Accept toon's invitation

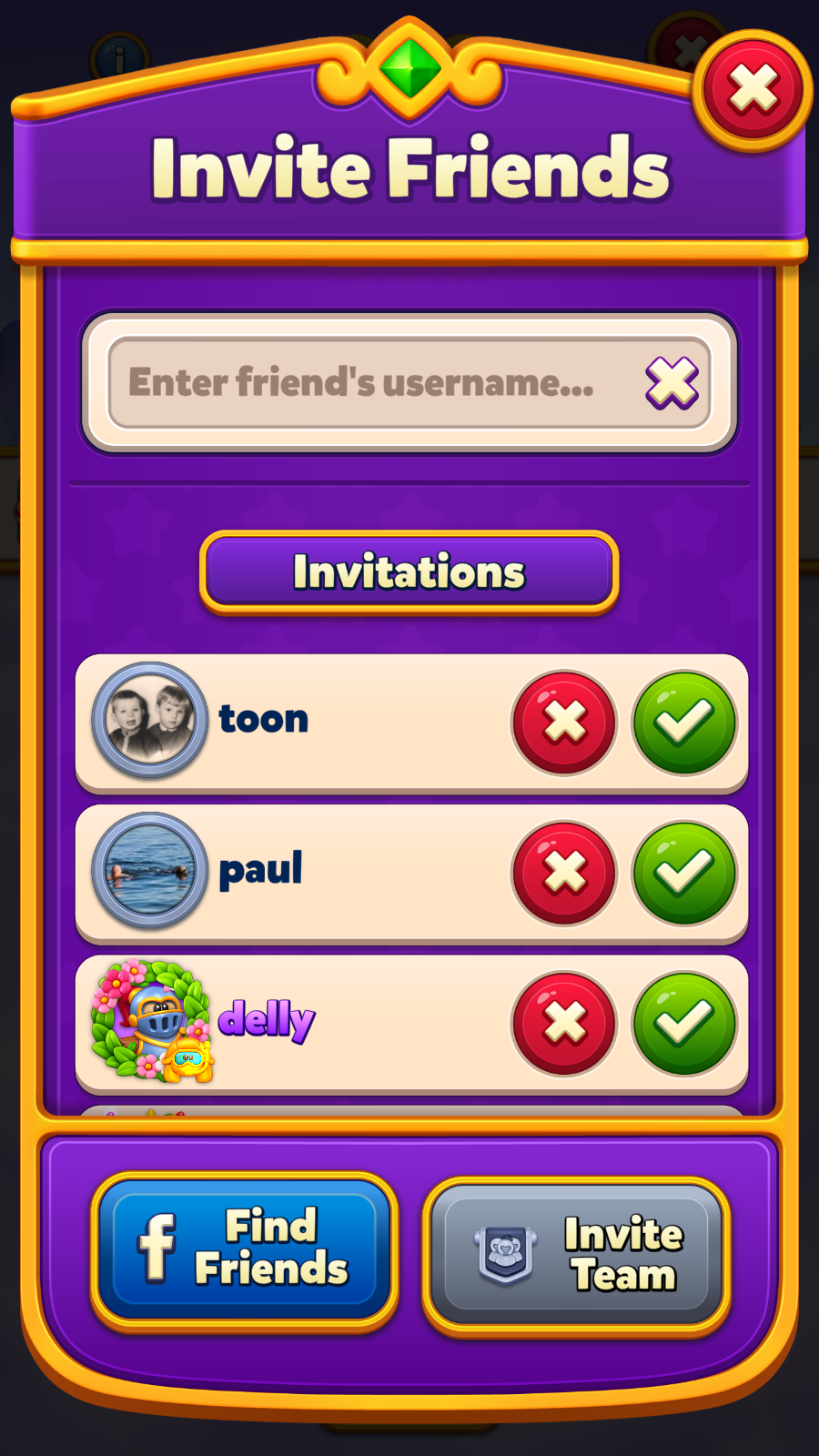tap(684, 723)
